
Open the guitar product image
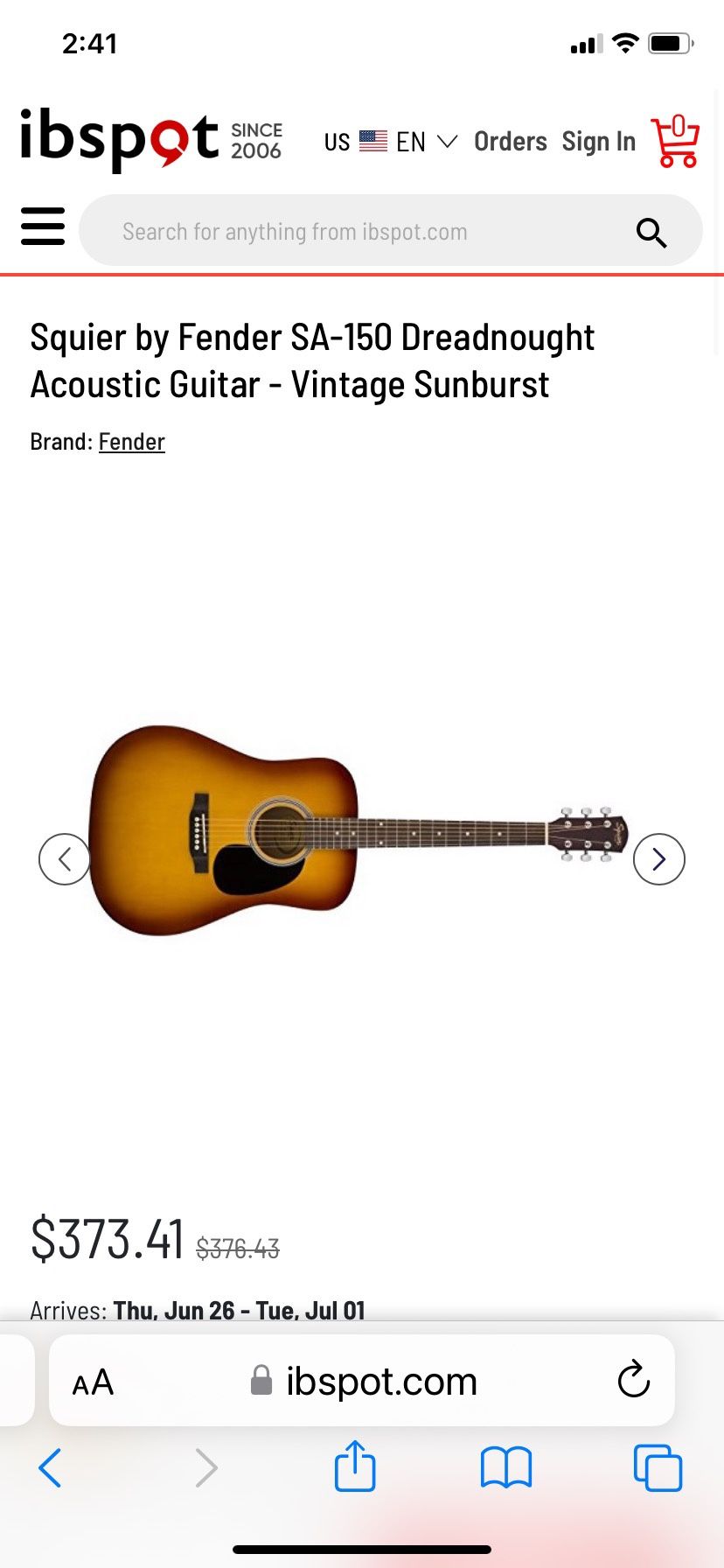359,831
